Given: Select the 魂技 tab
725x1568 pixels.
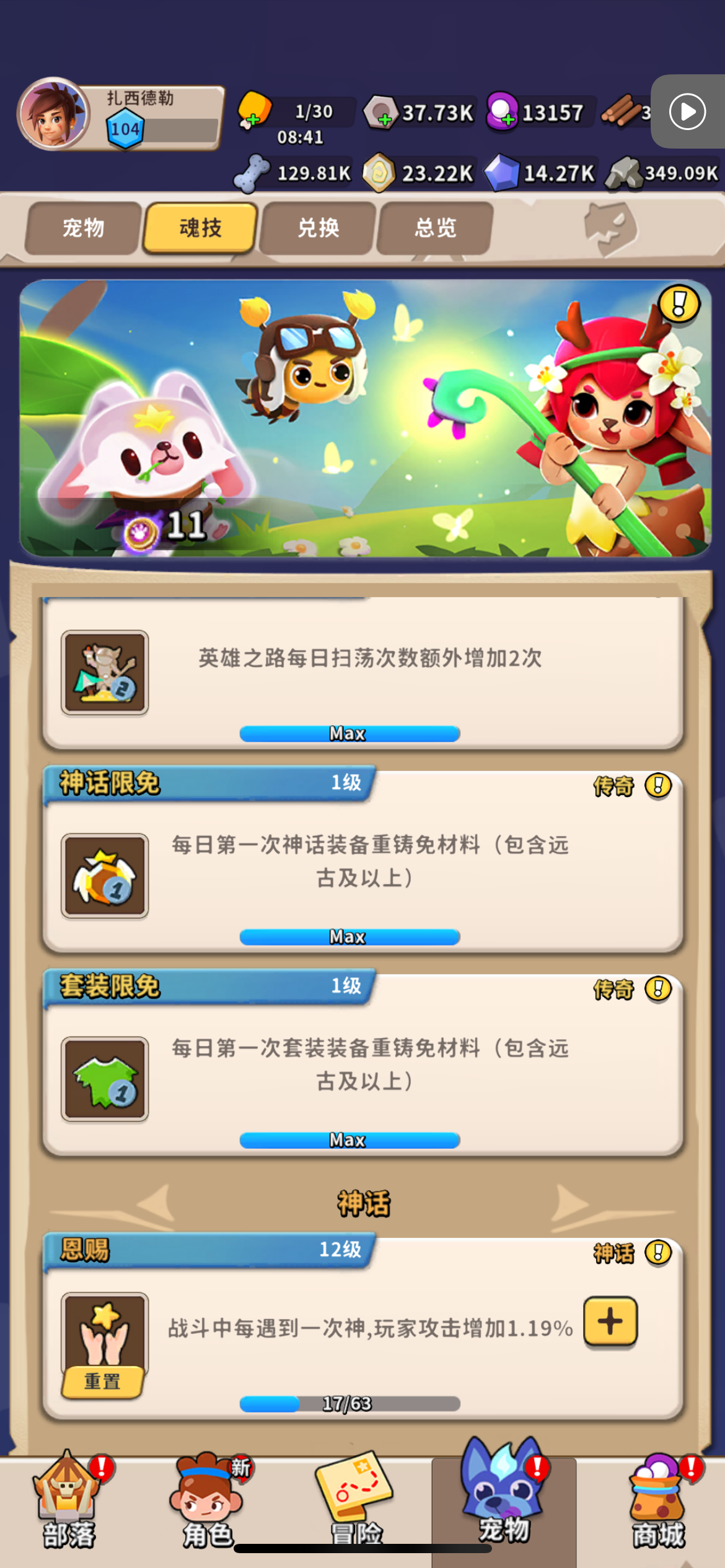Looking at the screenshot, I should (x=200, y=228).
